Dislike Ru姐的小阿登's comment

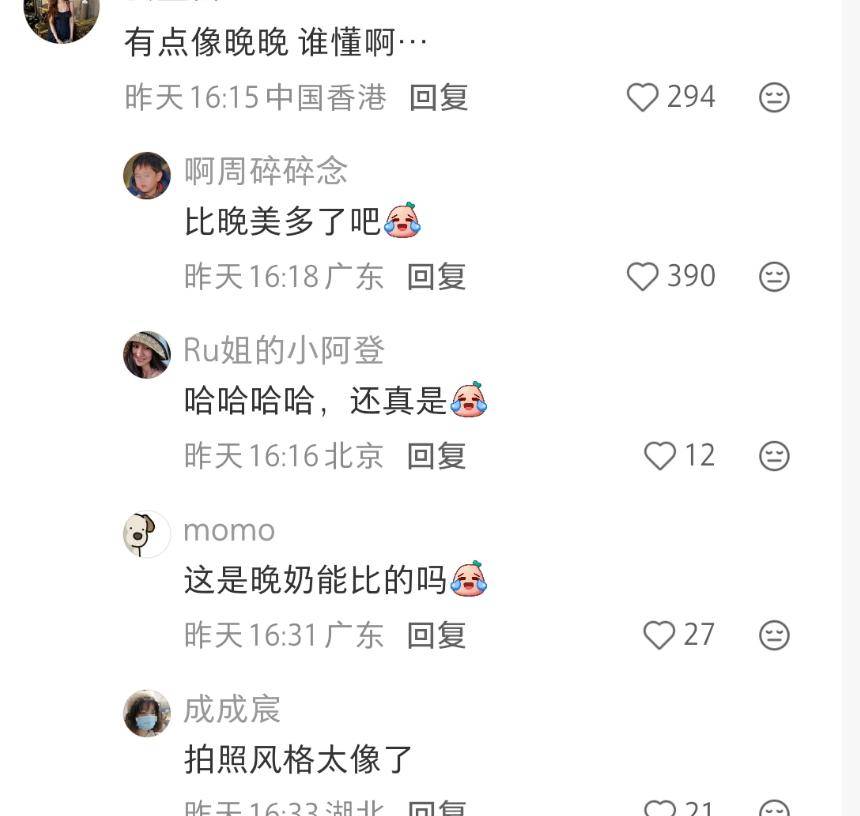(774, 456)
